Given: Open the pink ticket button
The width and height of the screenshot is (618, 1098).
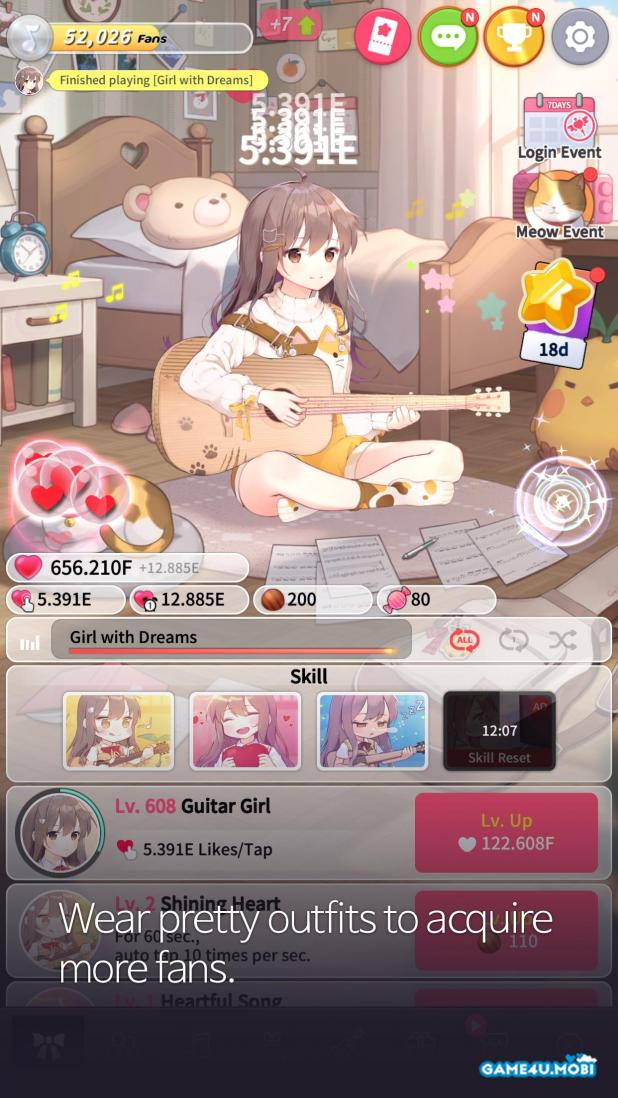Looking at the screenshot, I should click(x=383, y=37).
